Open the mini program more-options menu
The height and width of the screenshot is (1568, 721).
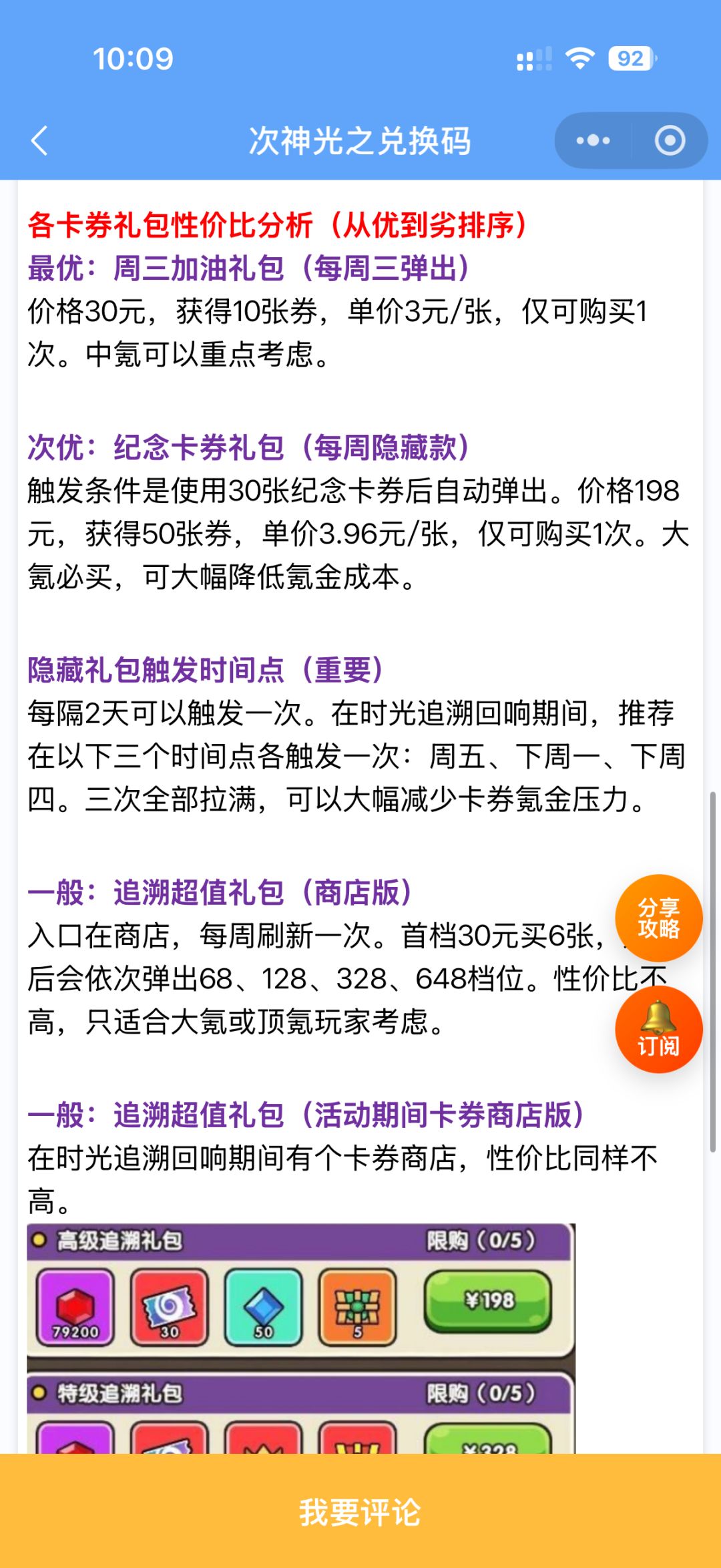(x=593, y=141)
